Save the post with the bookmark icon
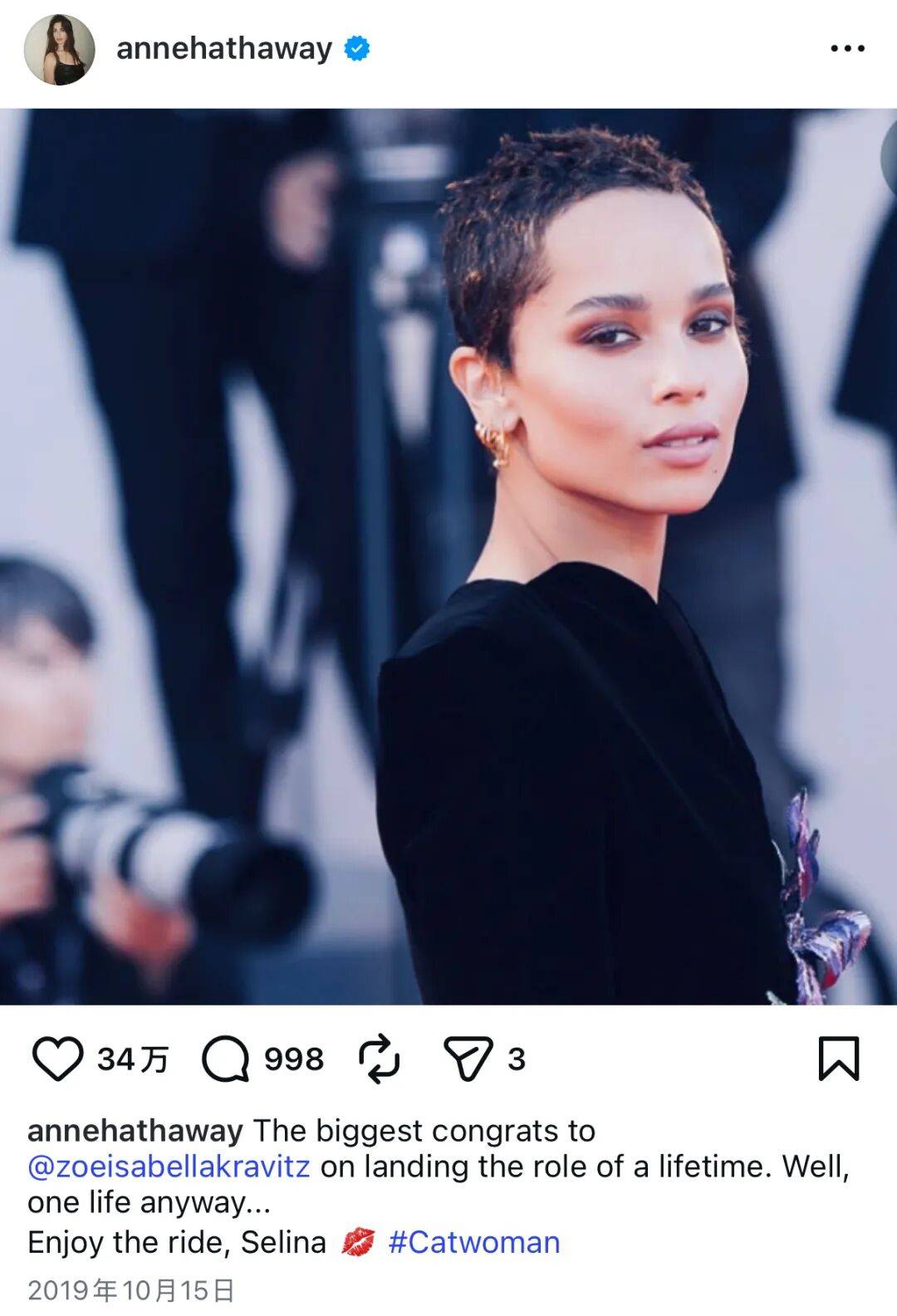 click(x=838, y=1059)
